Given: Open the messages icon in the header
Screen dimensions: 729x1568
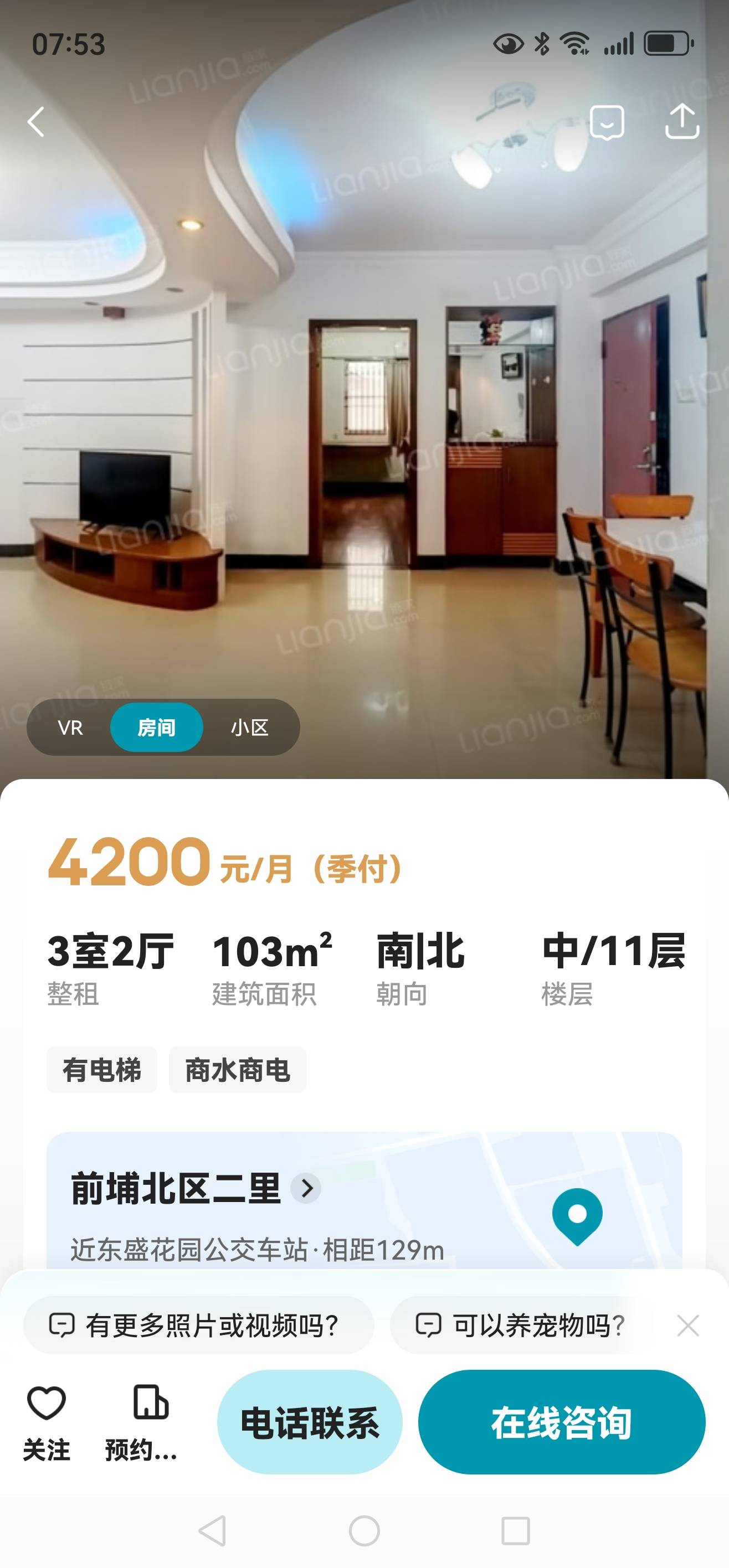Looking at the screenshot, I should coord(607,122).
